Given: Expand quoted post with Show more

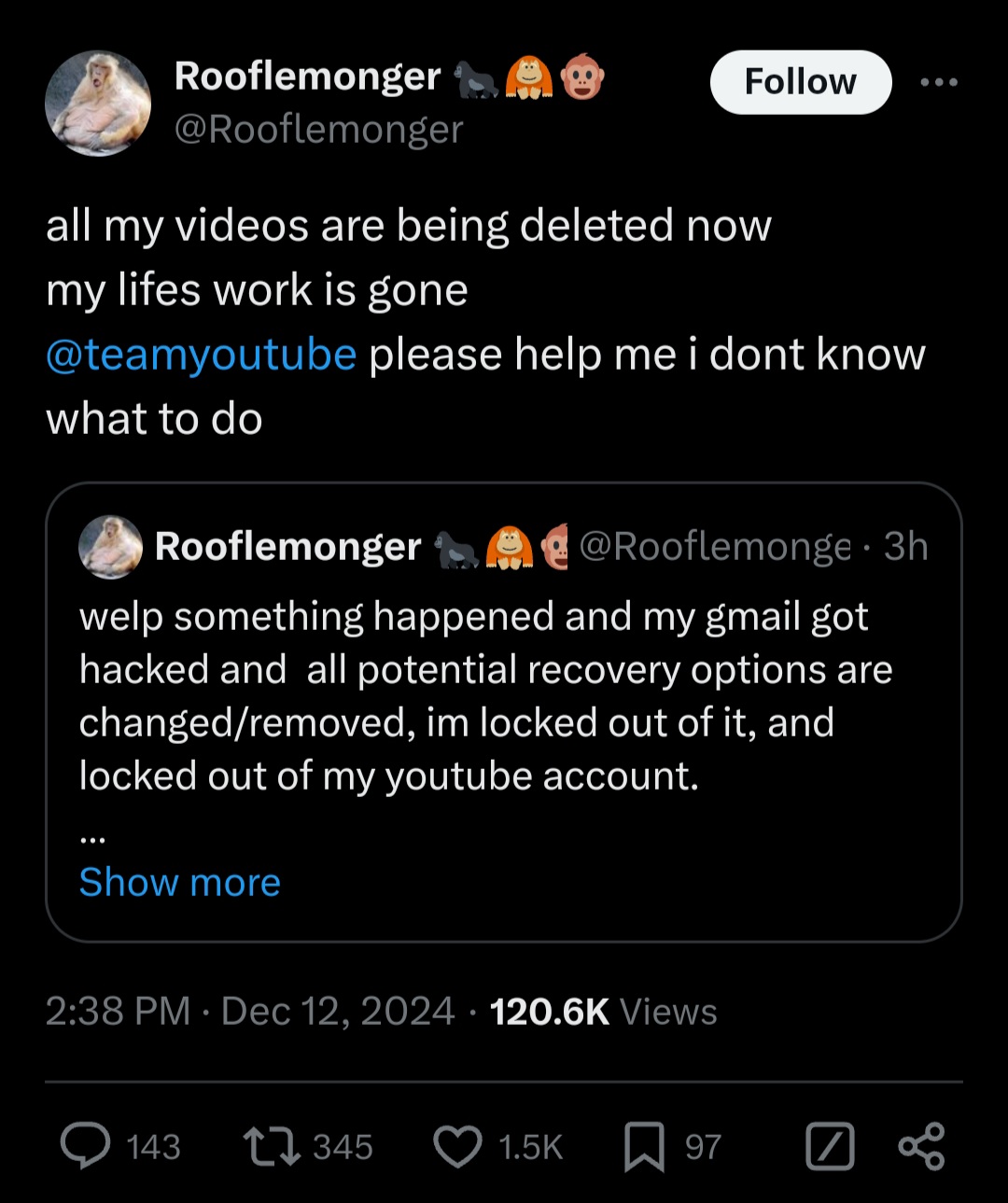Looking at the screenshot, I should (x=179, y=882).
